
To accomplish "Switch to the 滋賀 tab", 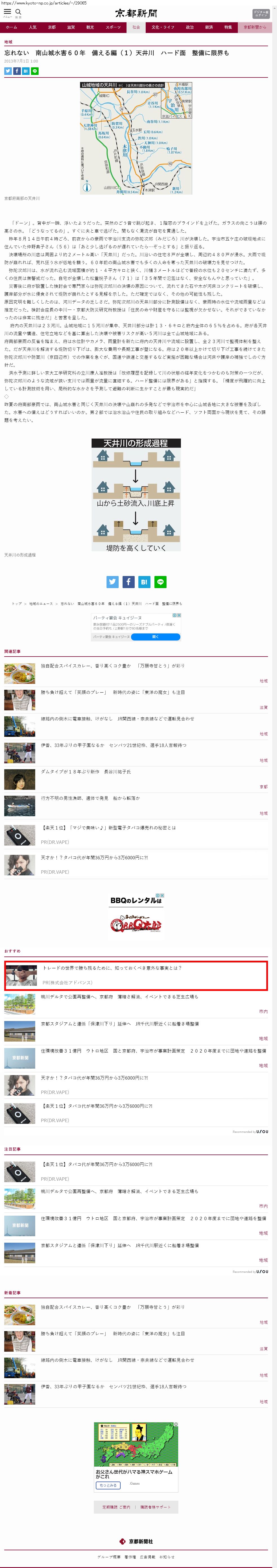I will point(71,27).
